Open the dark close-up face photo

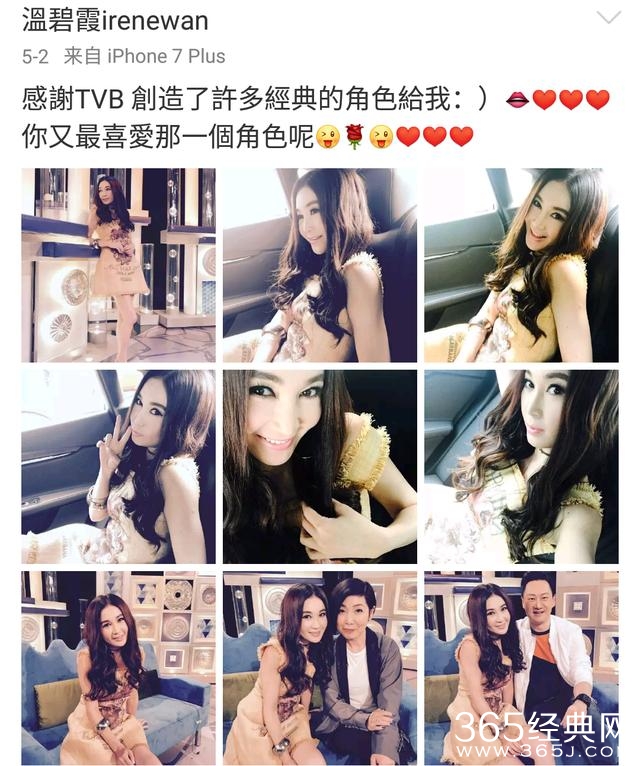(320, 467)
